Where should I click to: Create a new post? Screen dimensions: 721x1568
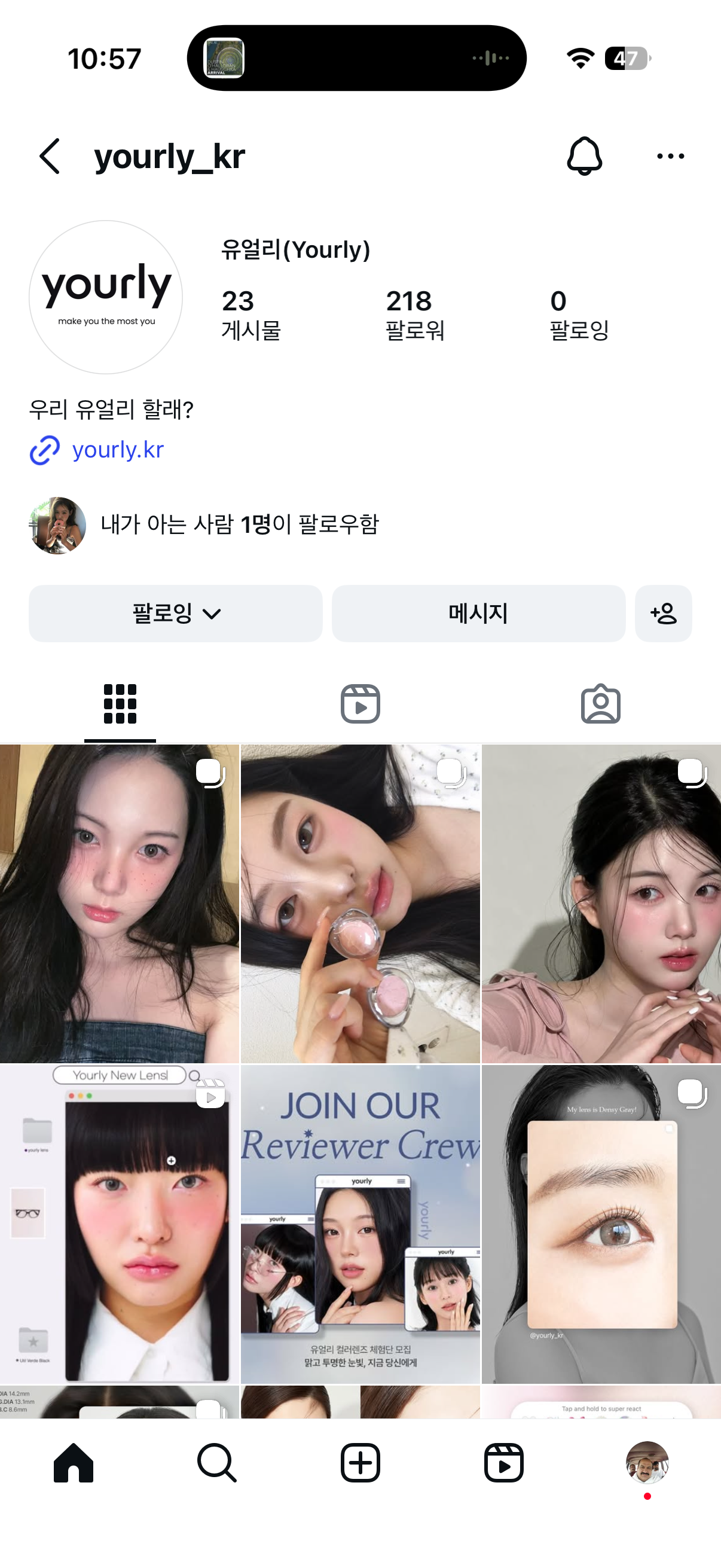360,1462
